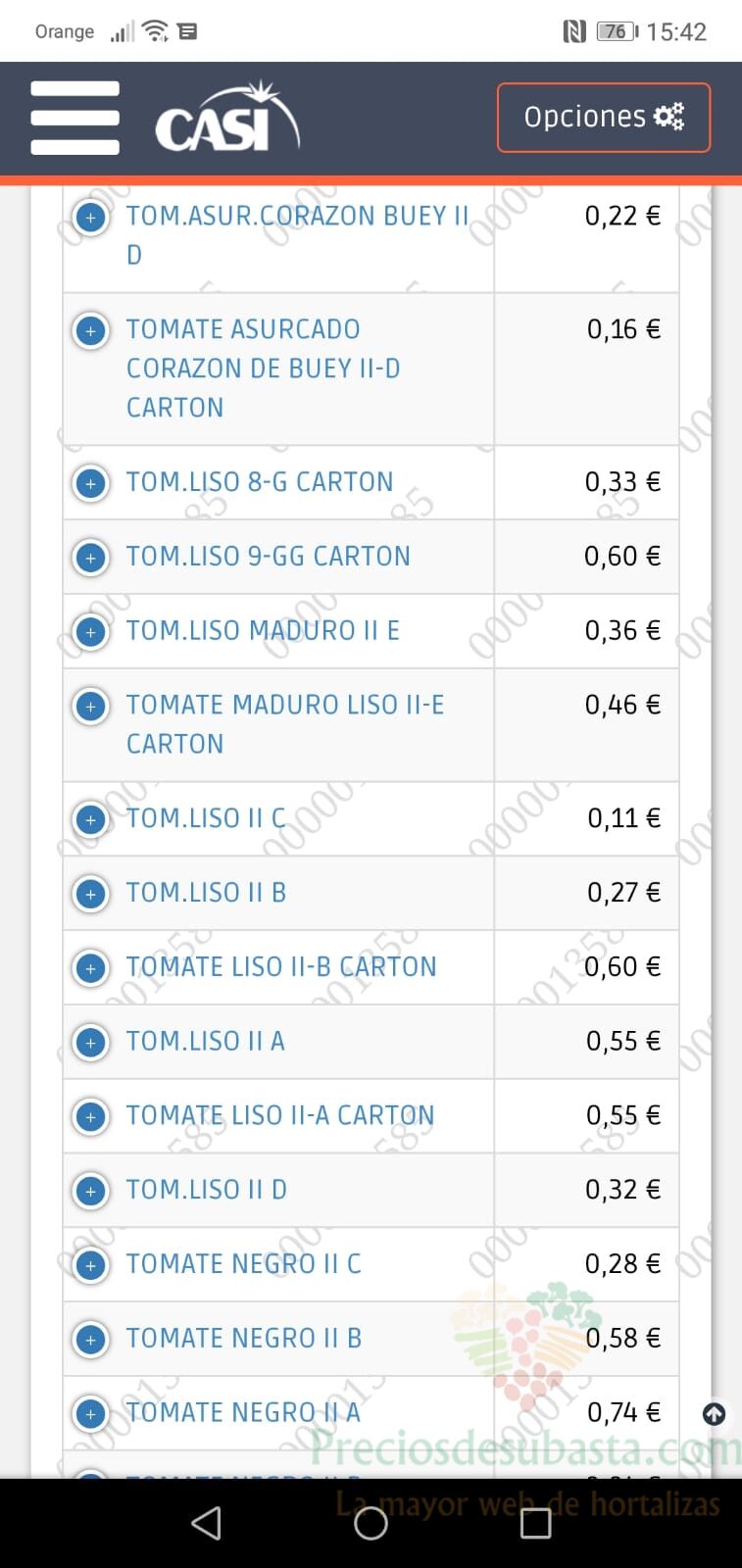742x1568 pixels.
Task: Tap the scroll-to-top arrow button
Action: pyautogui.click(x=715, y=1413)
